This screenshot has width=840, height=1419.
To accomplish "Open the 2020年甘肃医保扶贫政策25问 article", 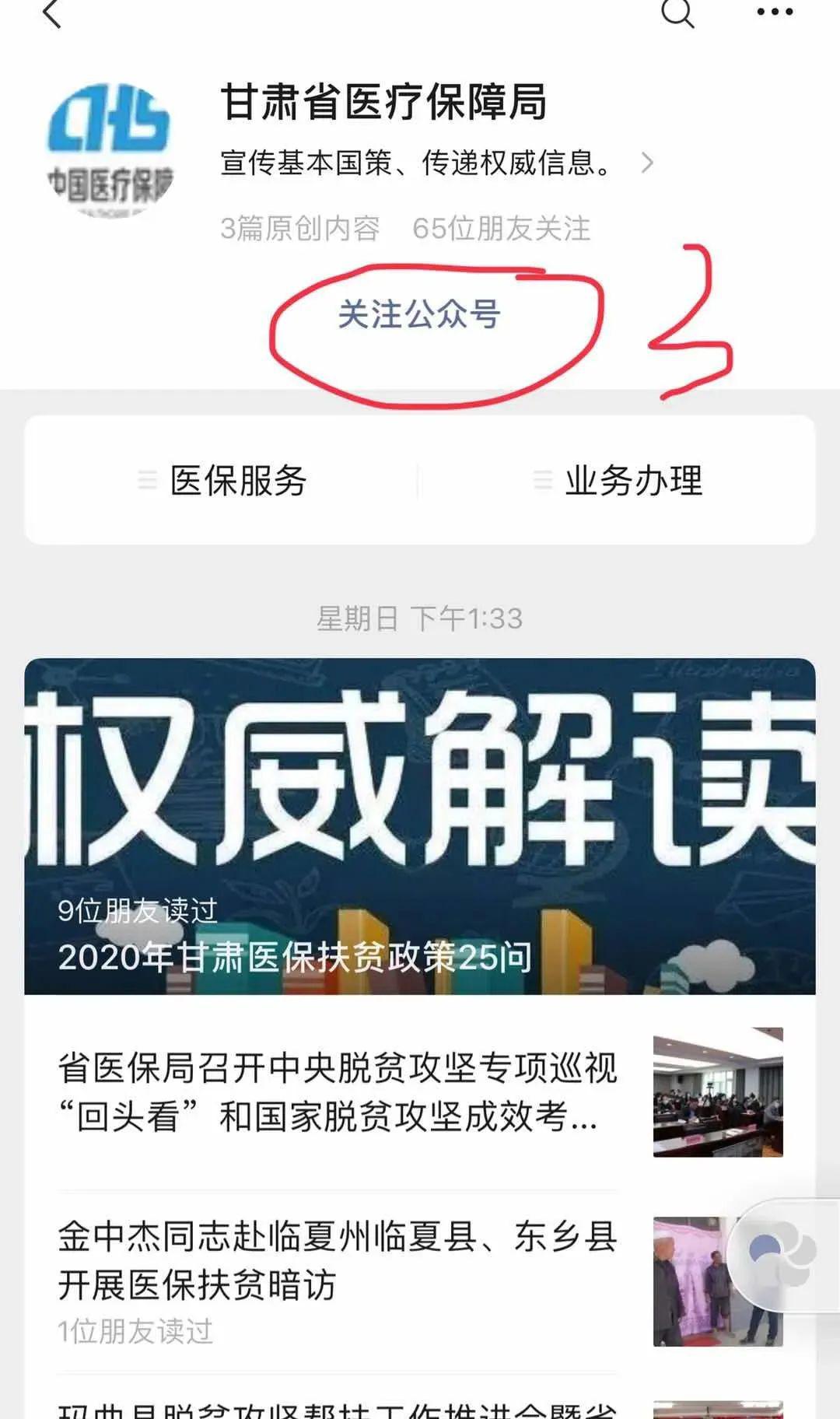I will pyautogui.click(x=420, y=826).
